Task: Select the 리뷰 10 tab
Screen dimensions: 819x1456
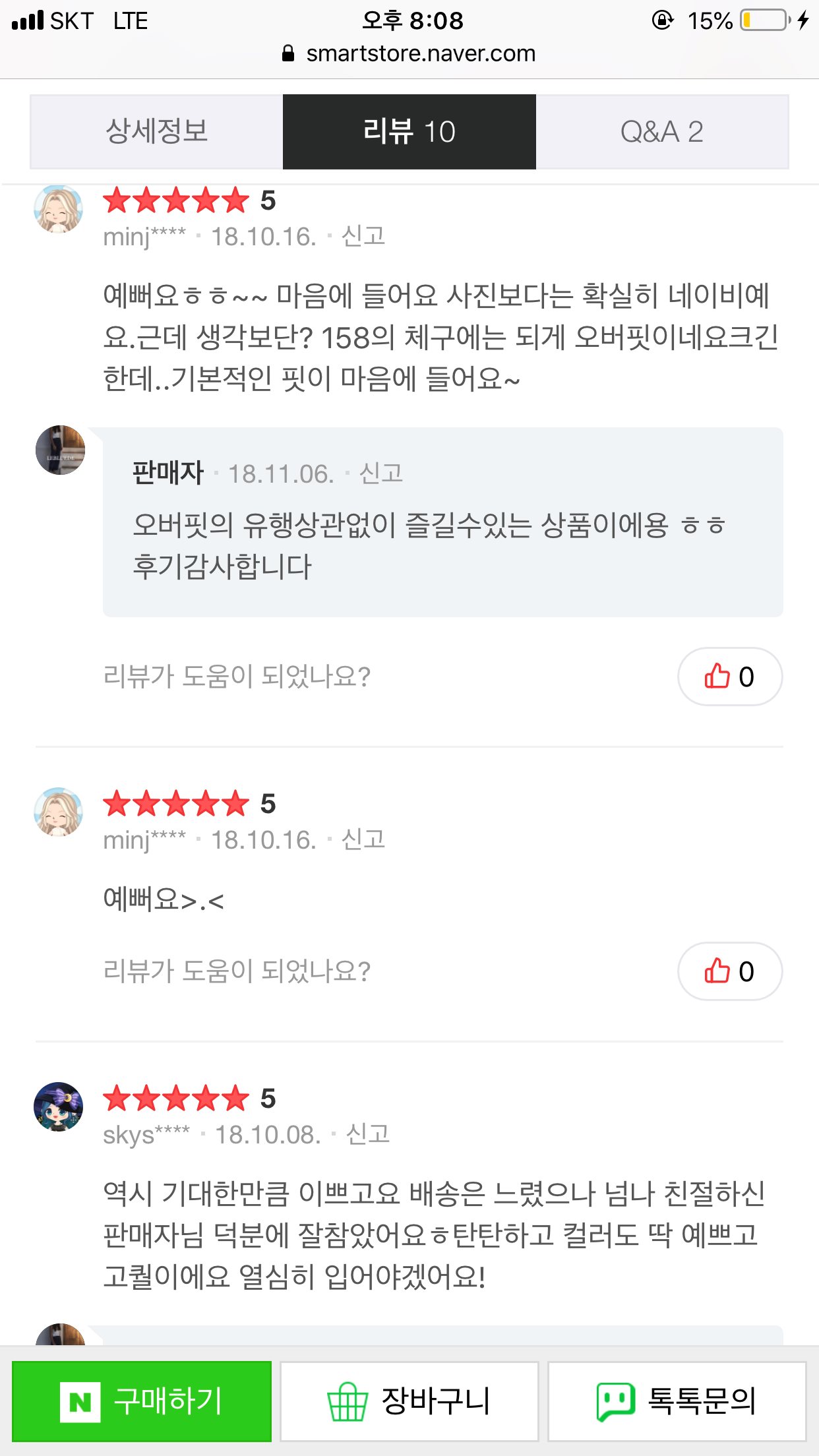Action: pos(409,132)
